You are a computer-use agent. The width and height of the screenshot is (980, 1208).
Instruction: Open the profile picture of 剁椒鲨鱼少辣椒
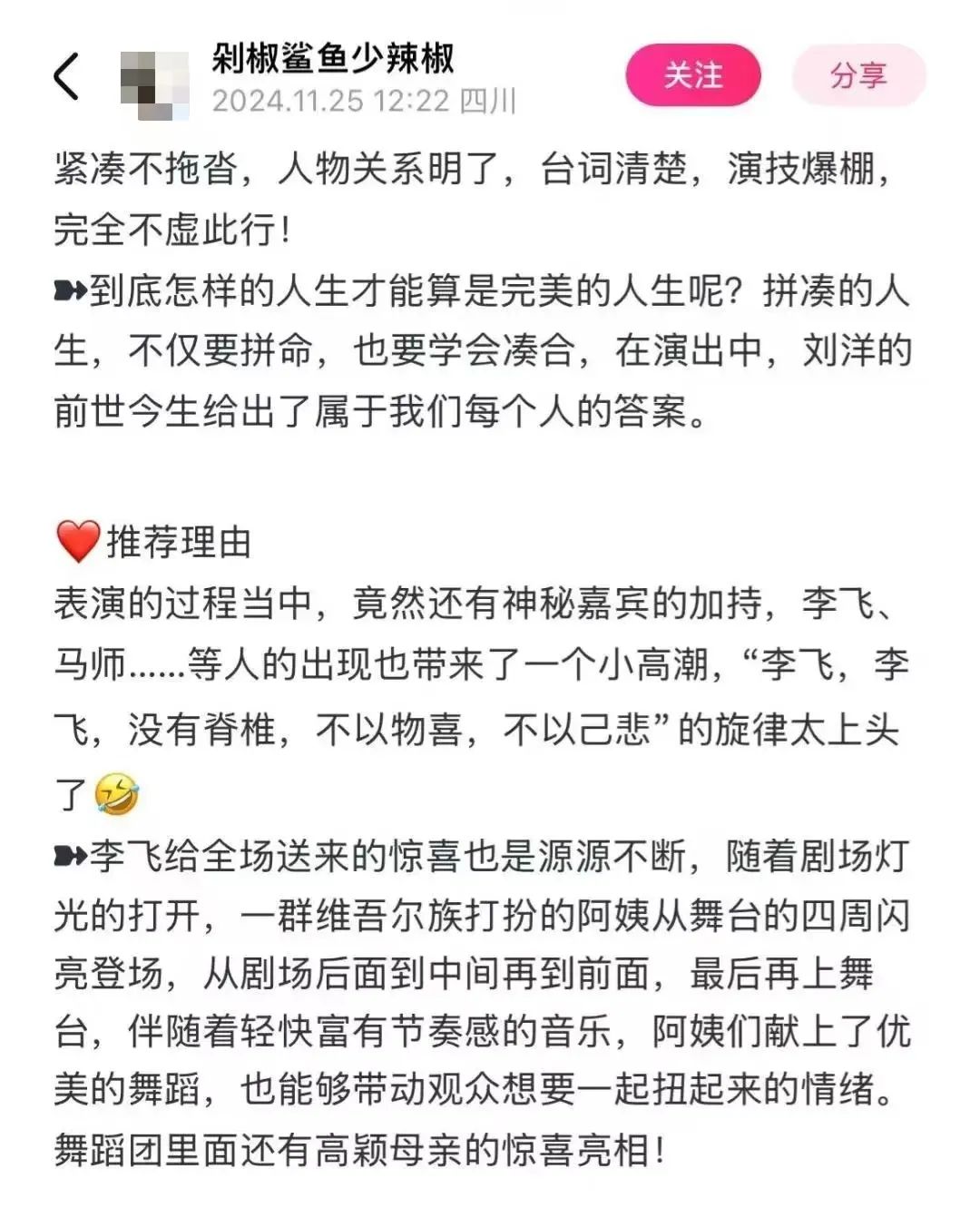(155, 84)
